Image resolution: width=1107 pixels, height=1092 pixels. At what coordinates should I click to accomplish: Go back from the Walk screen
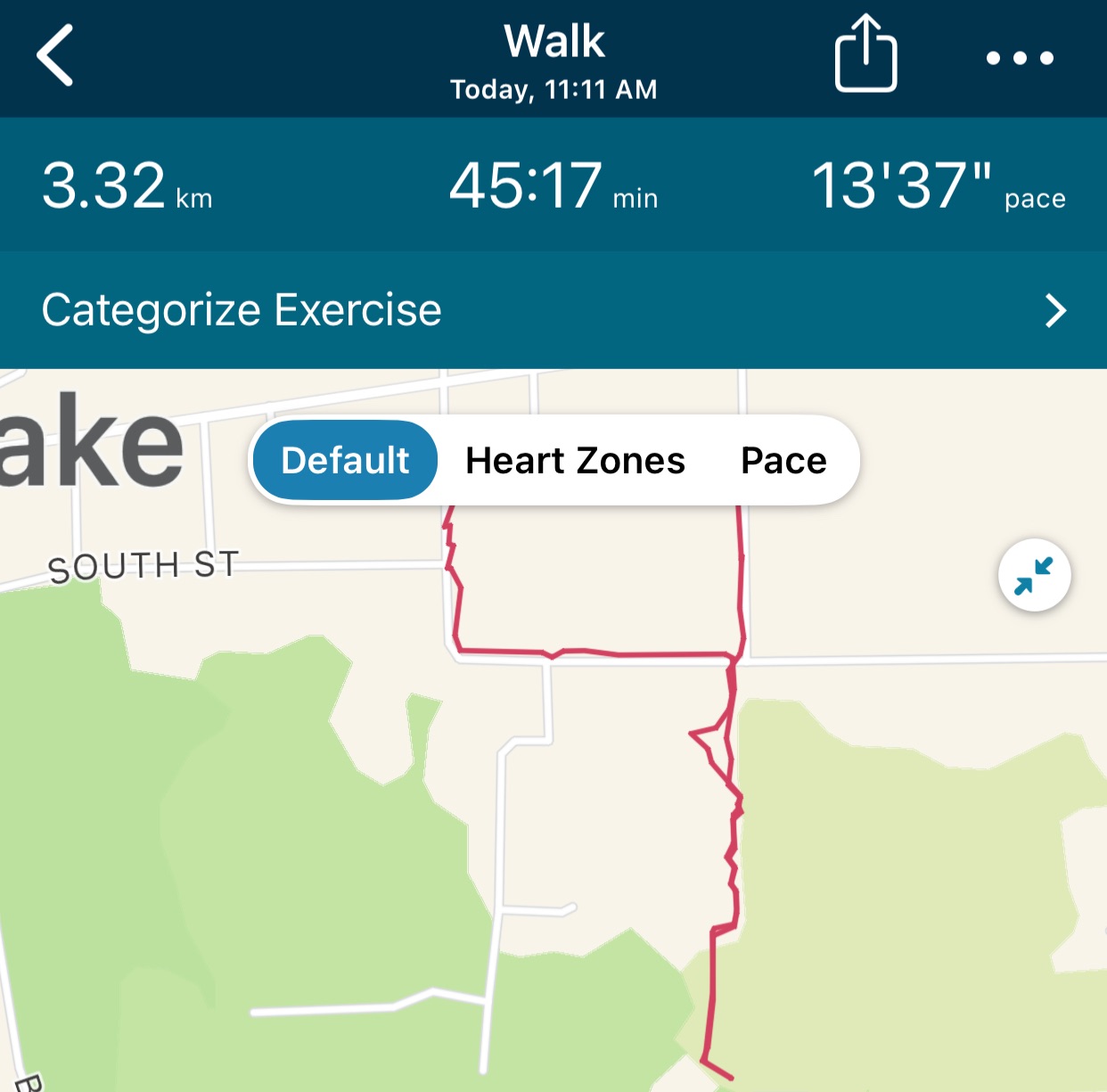(55, 56)
